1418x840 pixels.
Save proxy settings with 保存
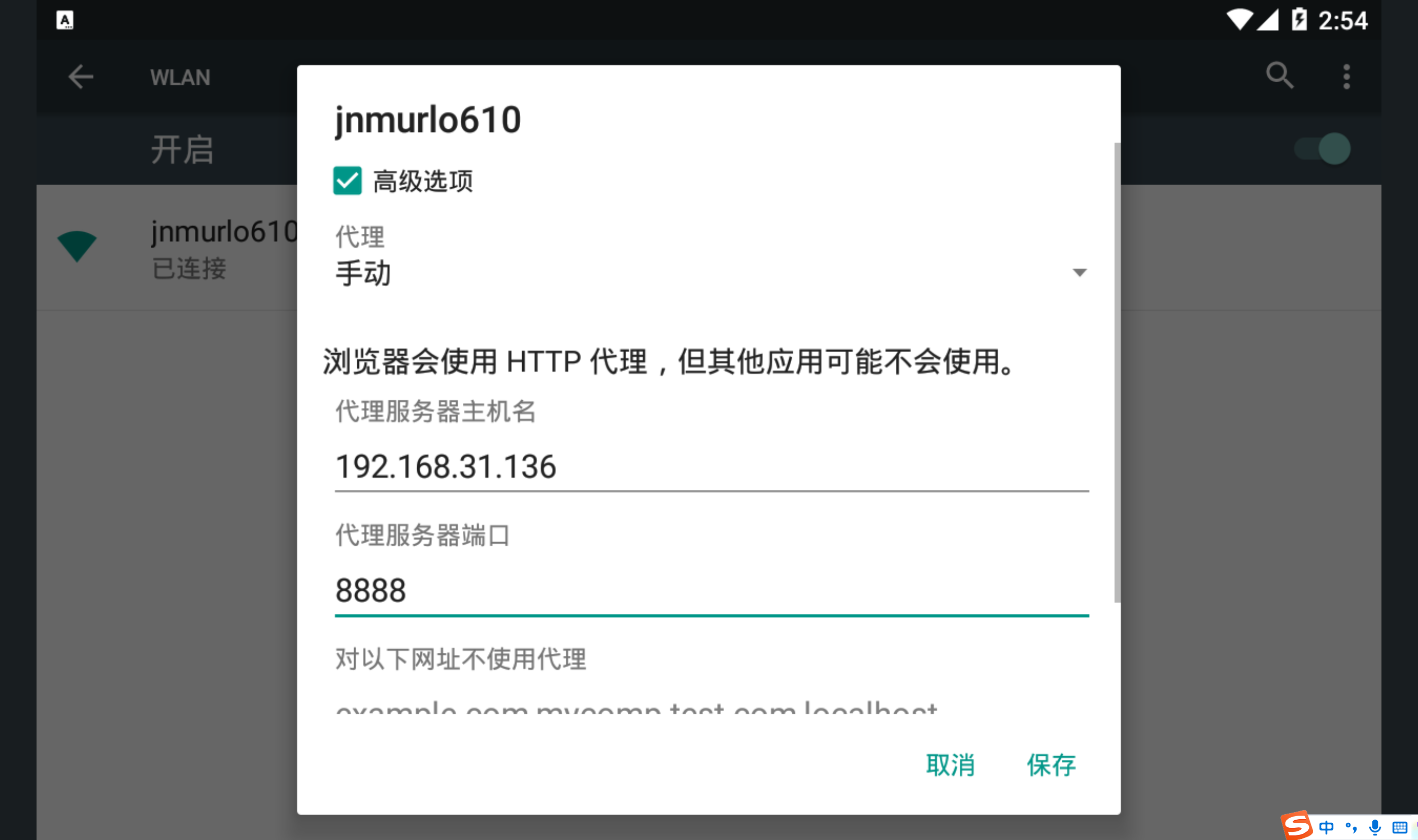coord(1051,765)
